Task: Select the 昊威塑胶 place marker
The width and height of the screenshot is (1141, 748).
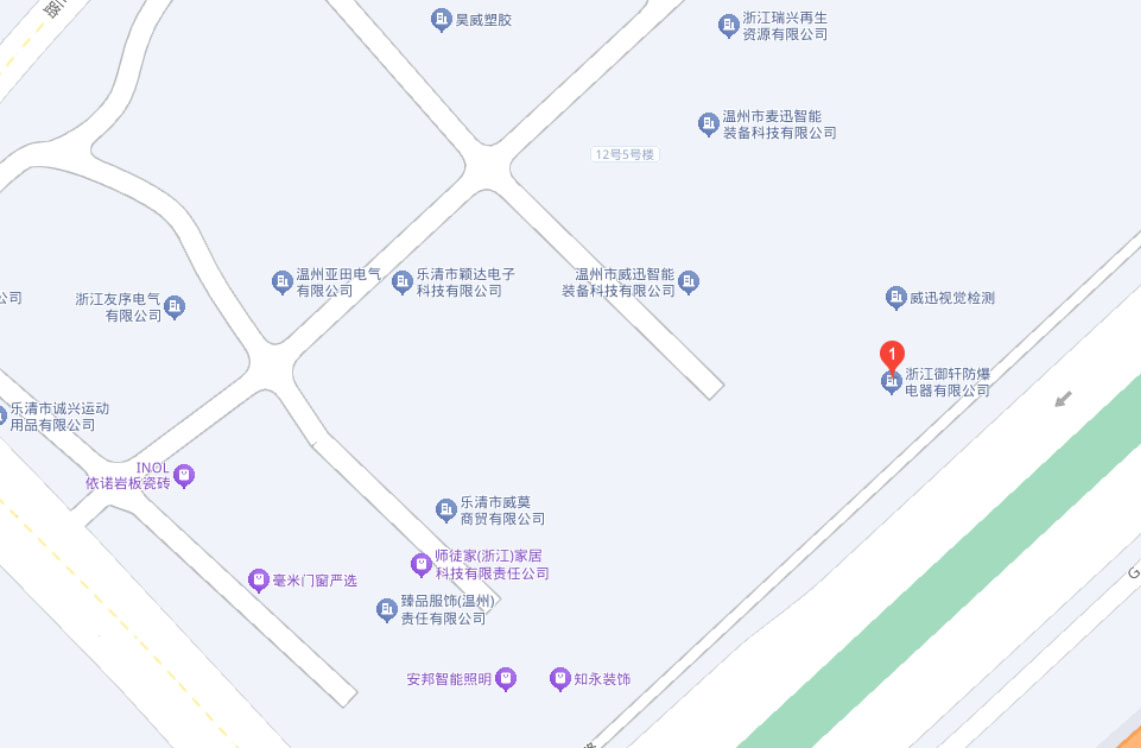Action: (x=441, y=19)
